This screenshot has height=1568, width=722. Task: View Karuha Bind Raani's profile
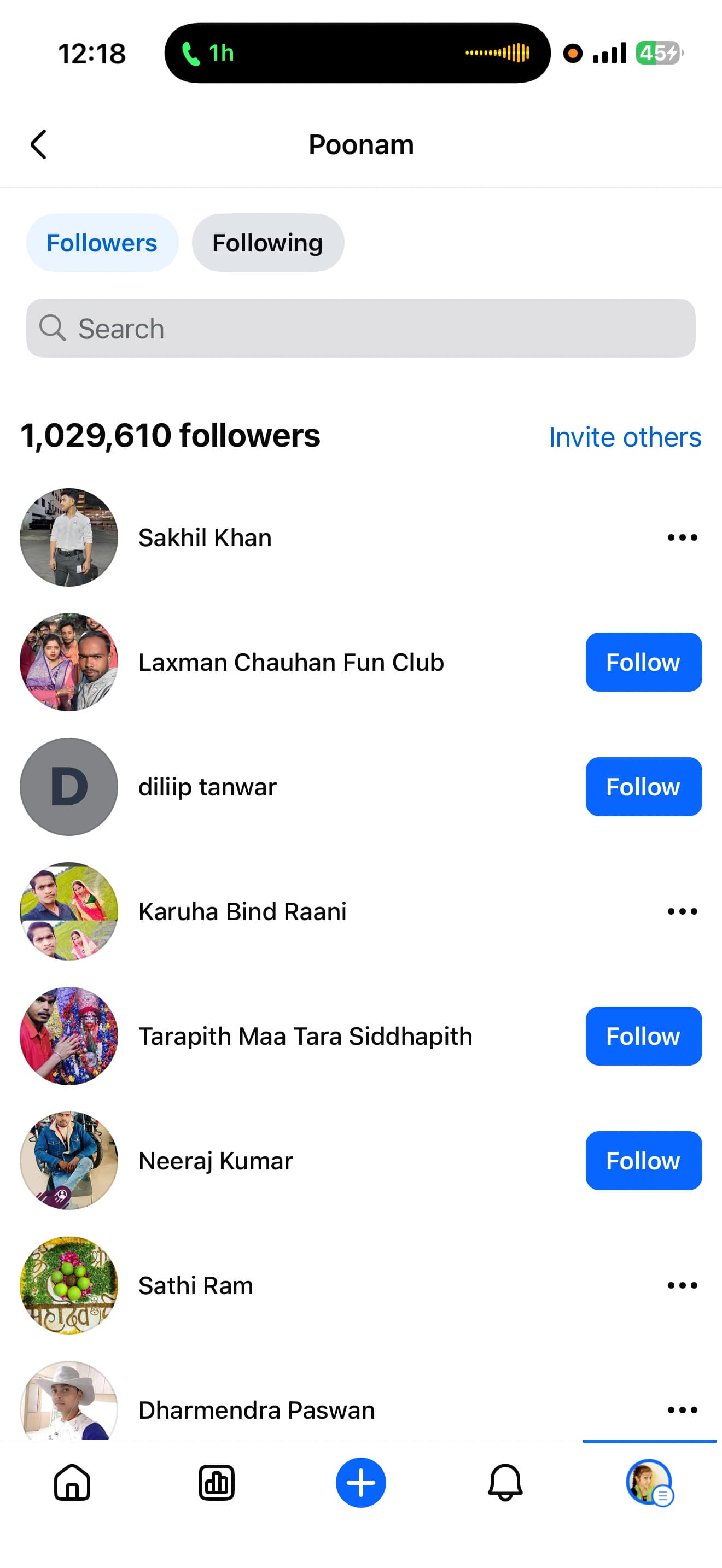point(242,911)
